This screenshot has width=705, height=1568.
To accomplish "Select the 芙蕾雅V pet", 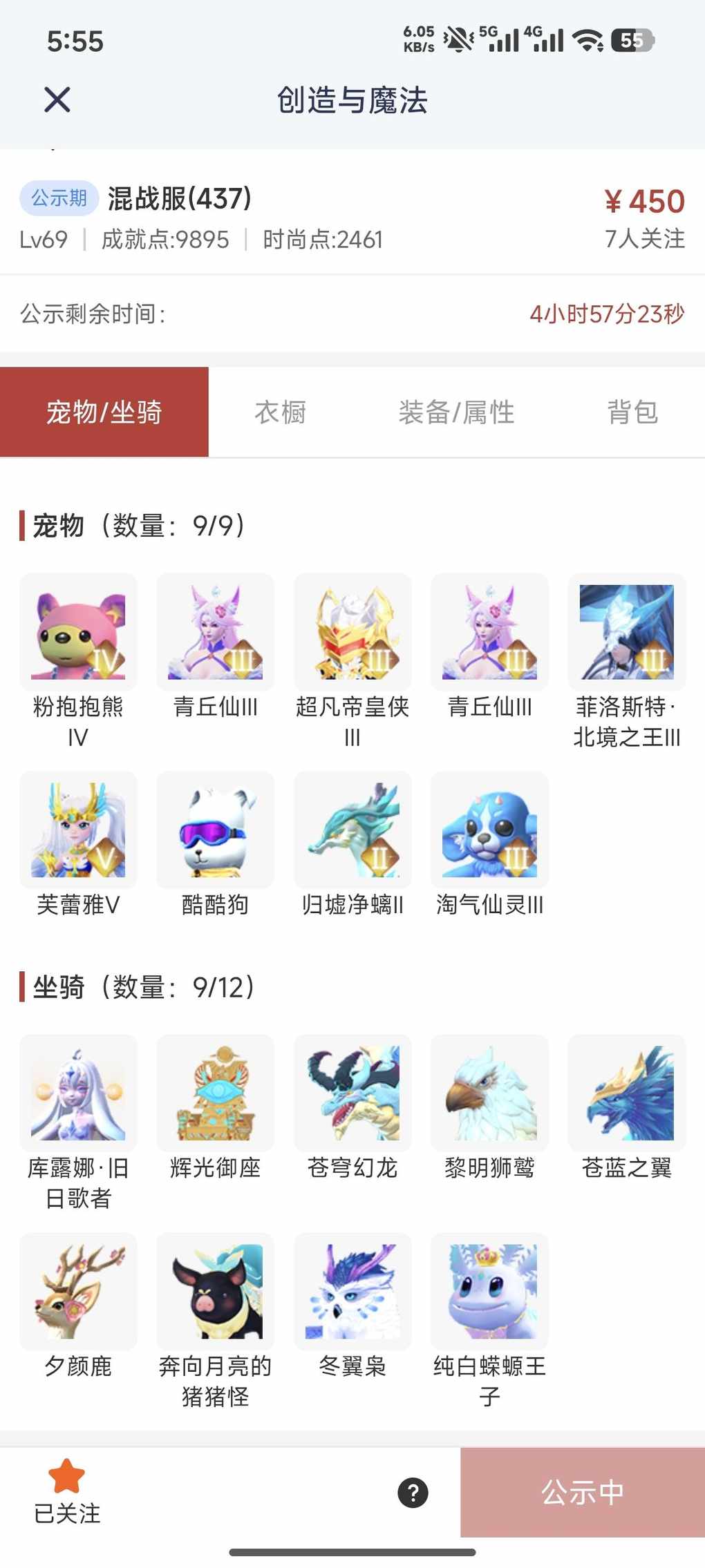I will point(78,830).
